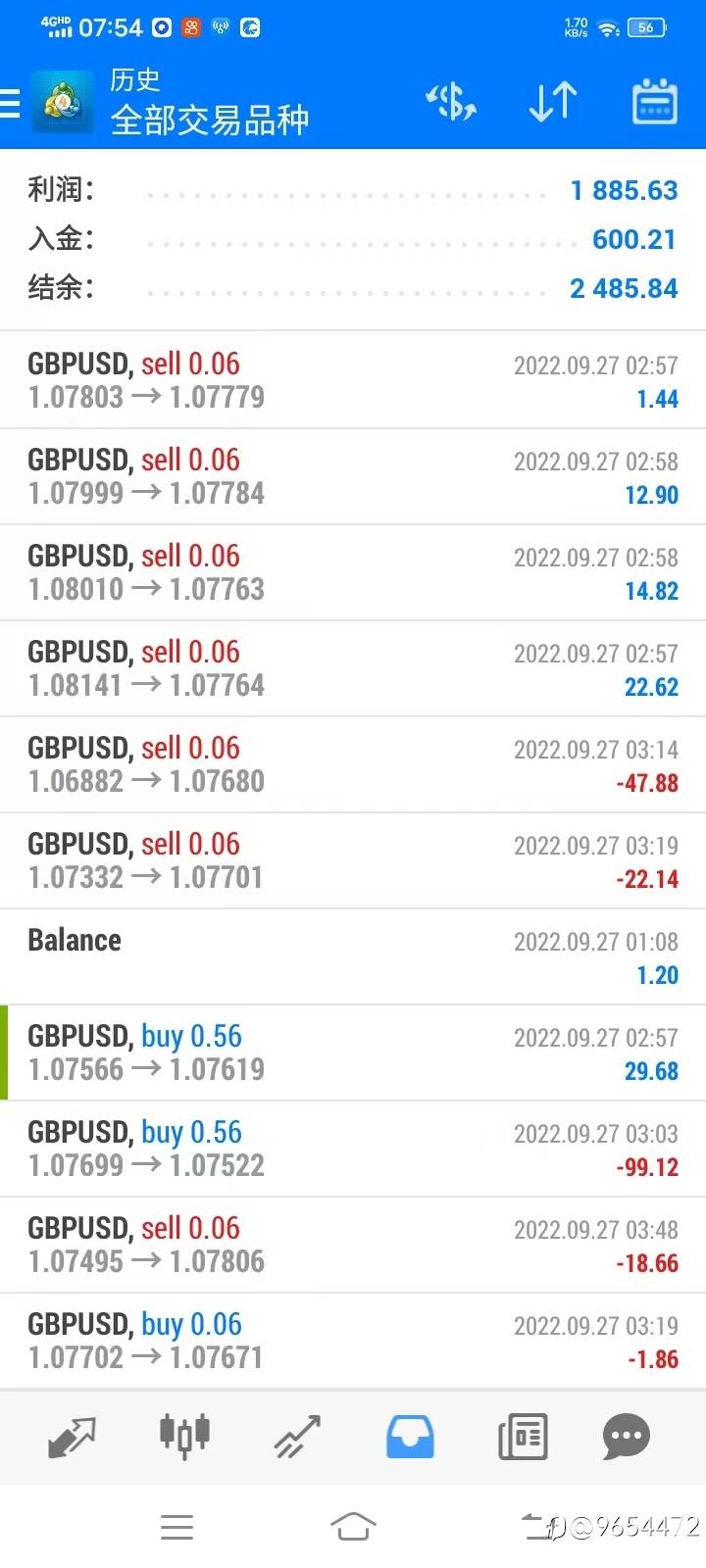Change the history sort order

coord(552,102)
